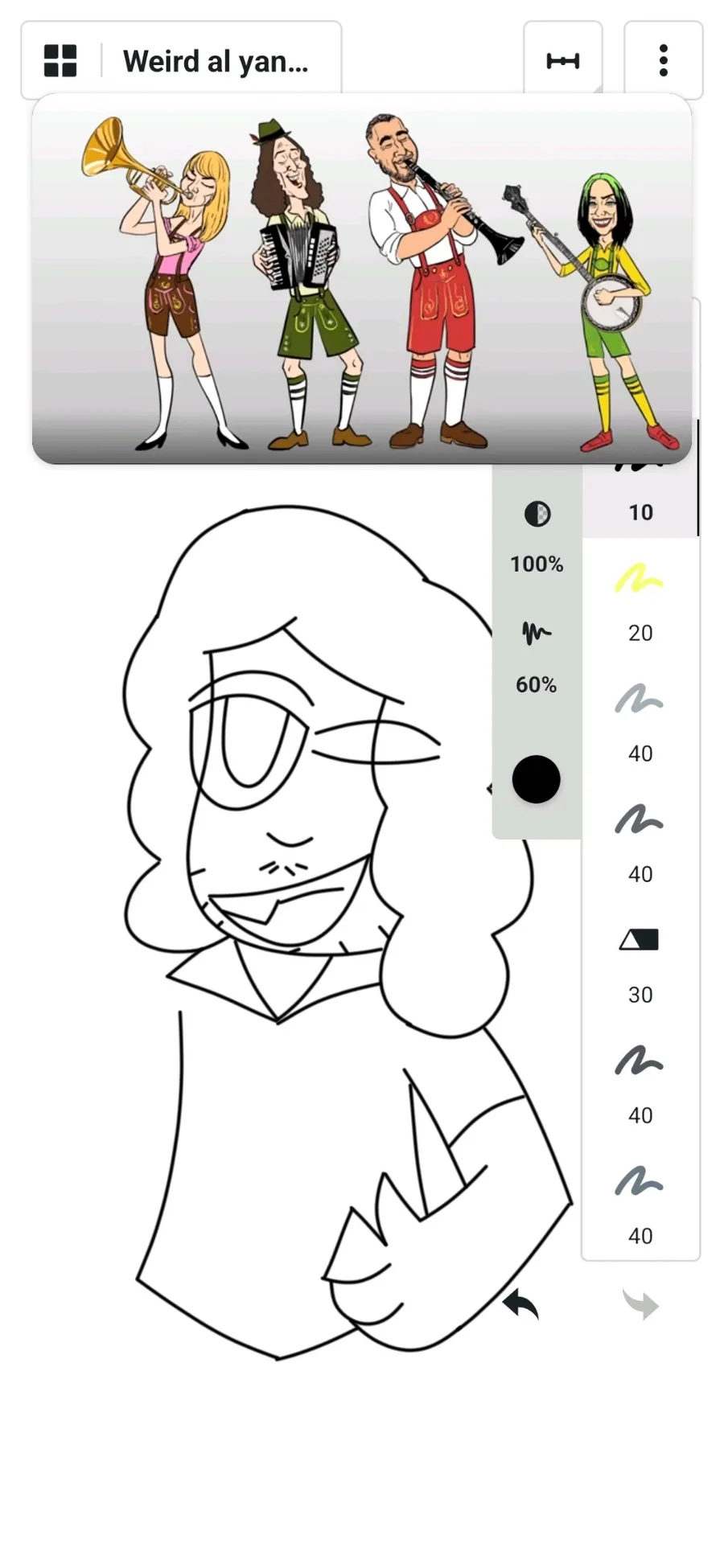Open the three-dot overflow menu
This screenshot has width=724, height=1568.
[663, 60]
